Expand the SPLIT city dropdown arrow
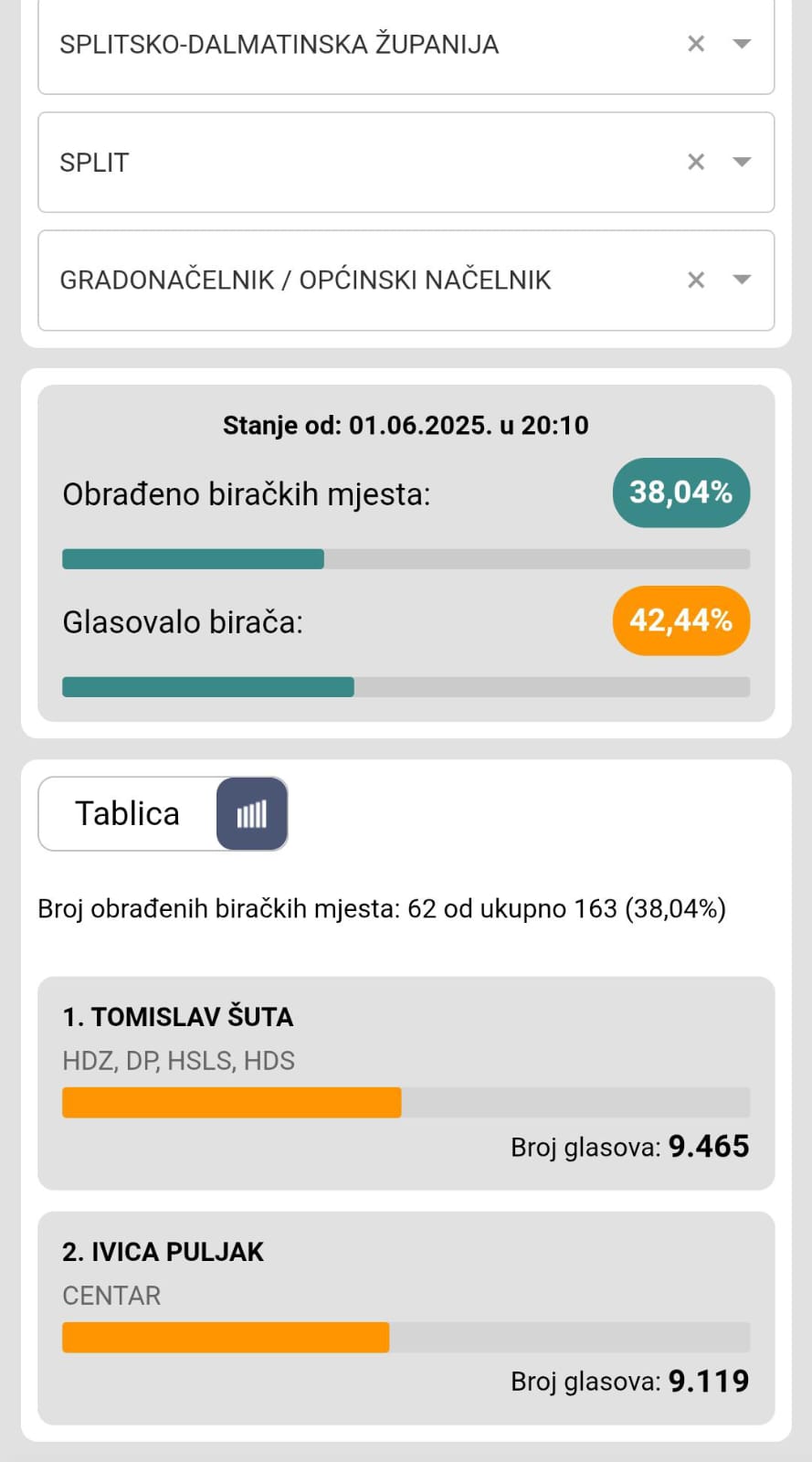This screenshot has height=1462, width=812. coord(742,162)
